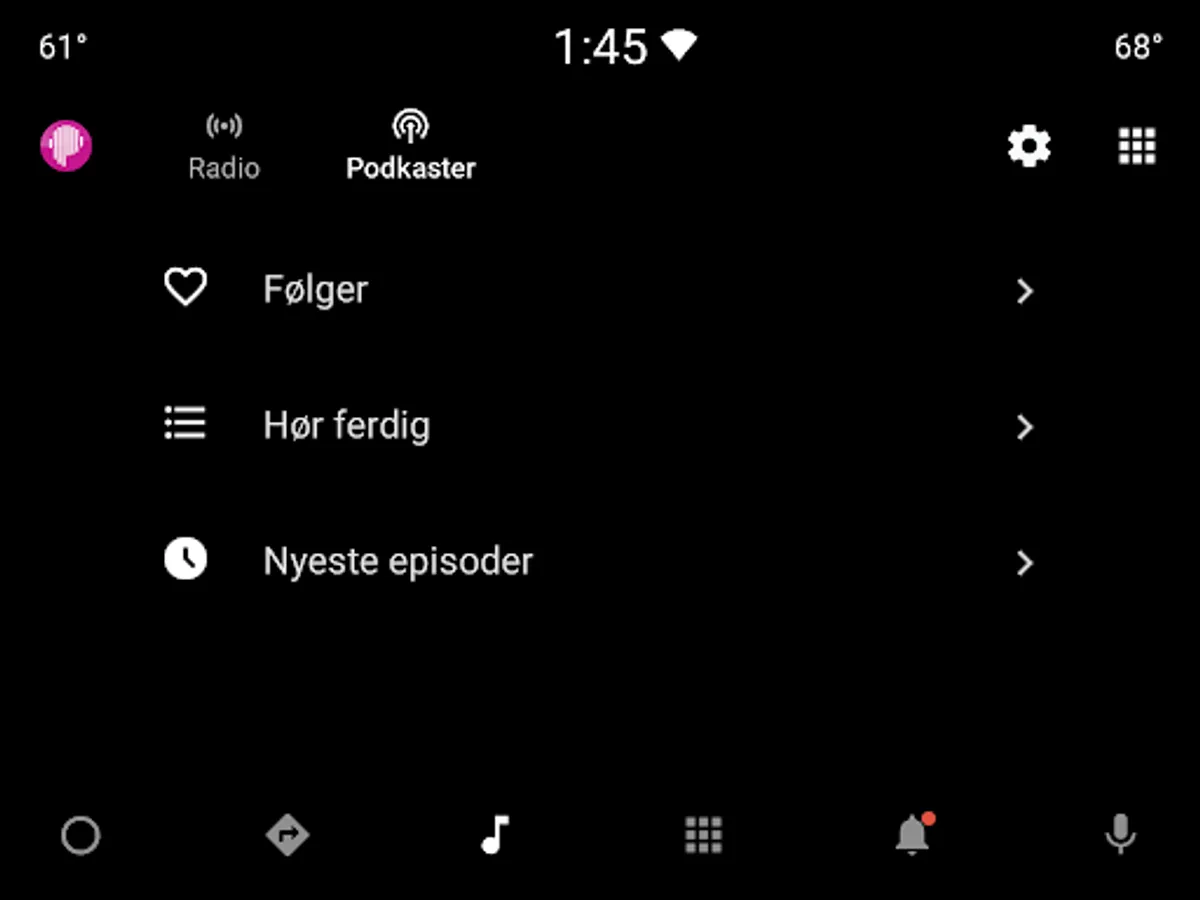The image size is (1200, 900).
Task: Activate the voice assistant microphone
Action: click(1120, 835)
